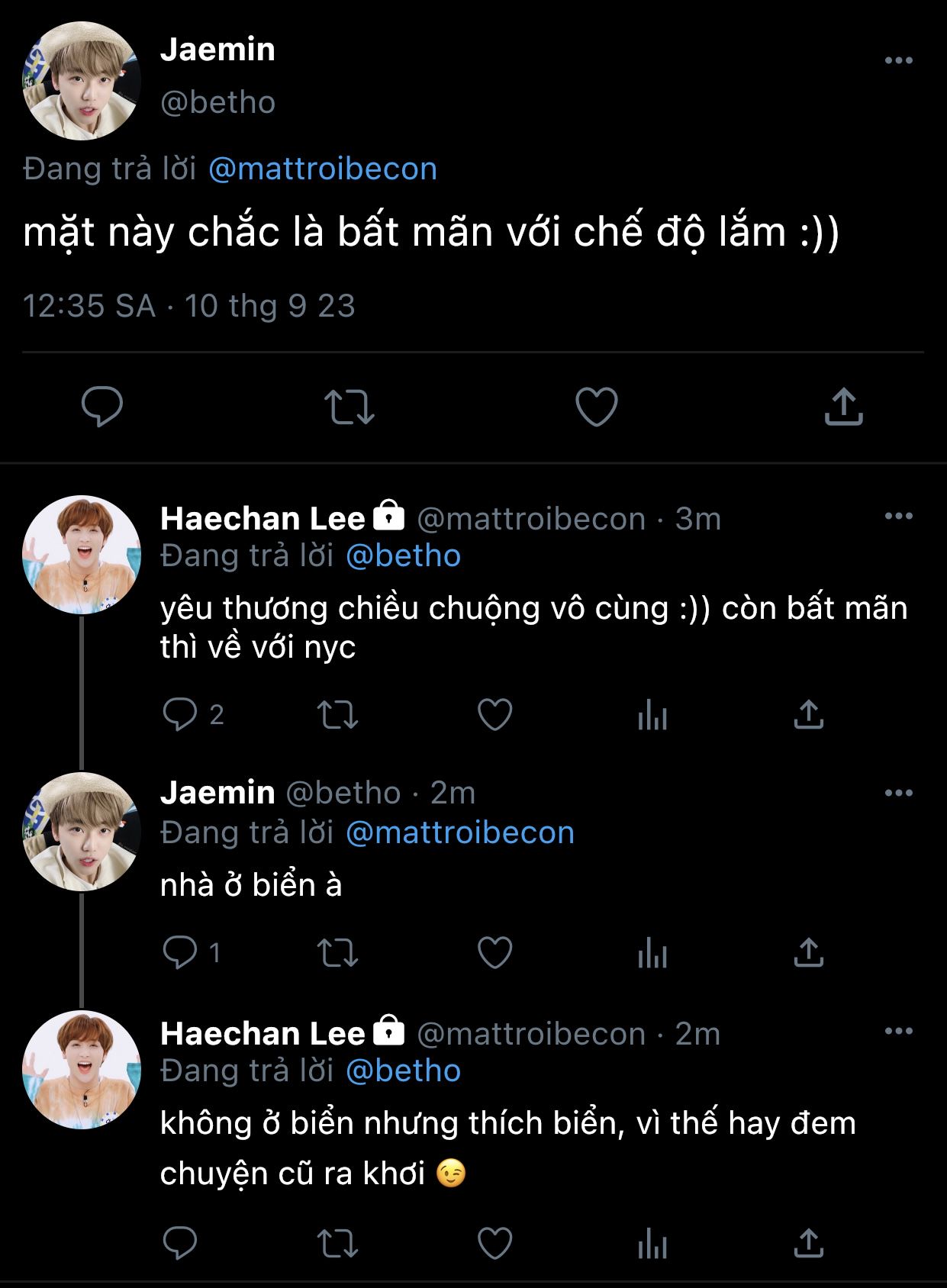Retweet Haechan's 'yêu thương chiều chuộng' reply
Image resolution: width=947 pixels, height=1288 pixels.
337,715
